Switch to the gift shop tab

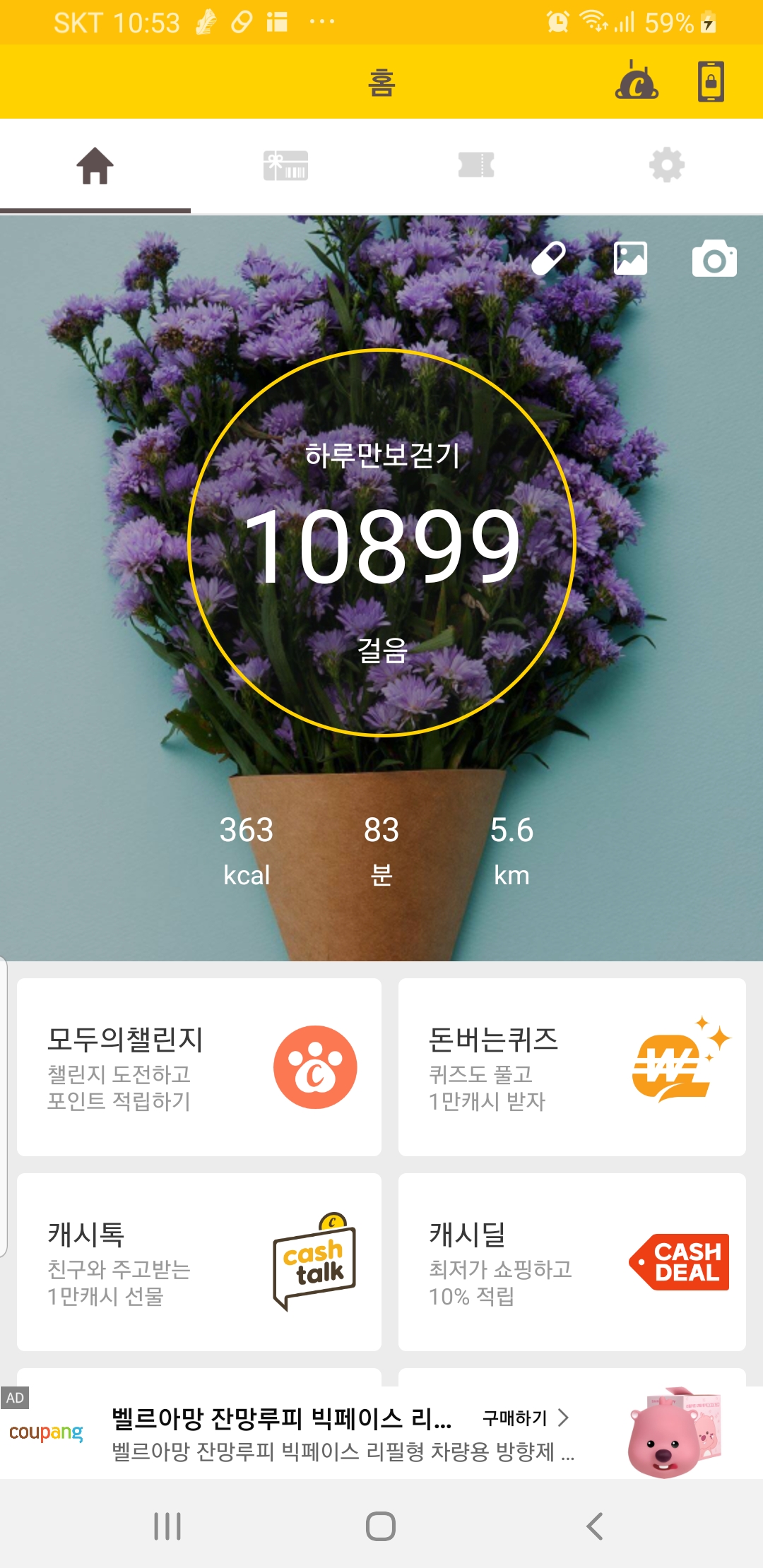(x=285, y=167)
